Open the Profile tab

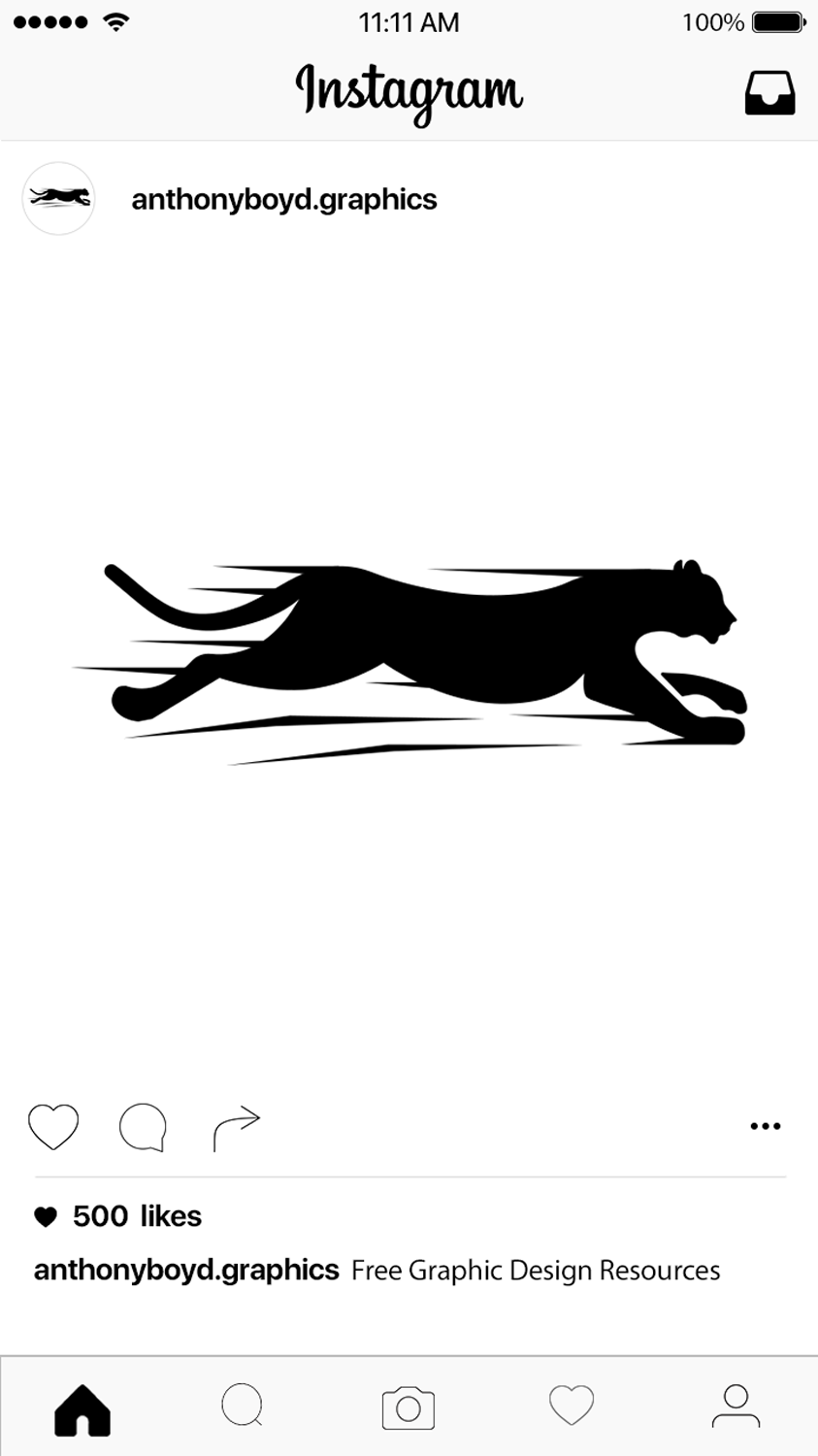click(736, 1406)
